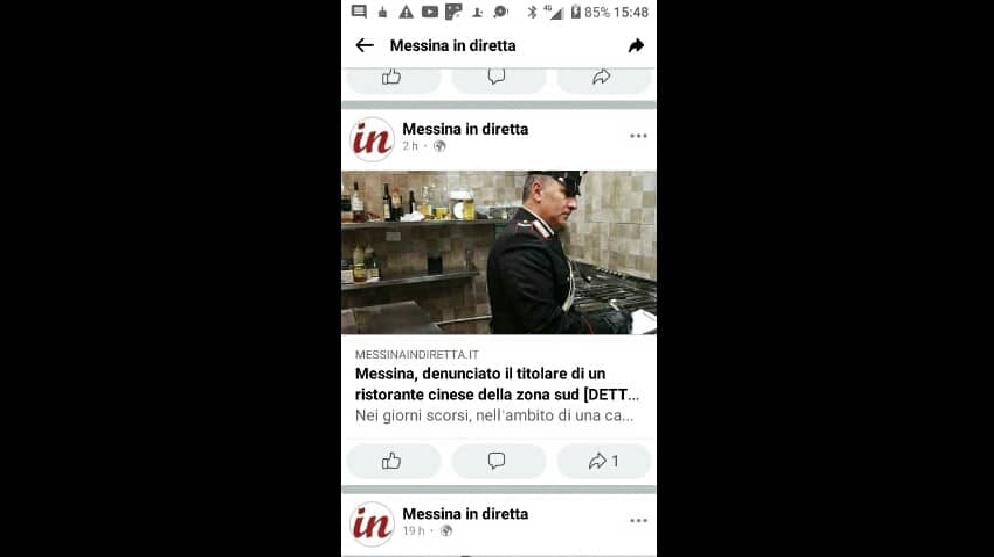Open overflow menu on the 2h post
This screenshot has width=994, height=557.
pos(638,136)
